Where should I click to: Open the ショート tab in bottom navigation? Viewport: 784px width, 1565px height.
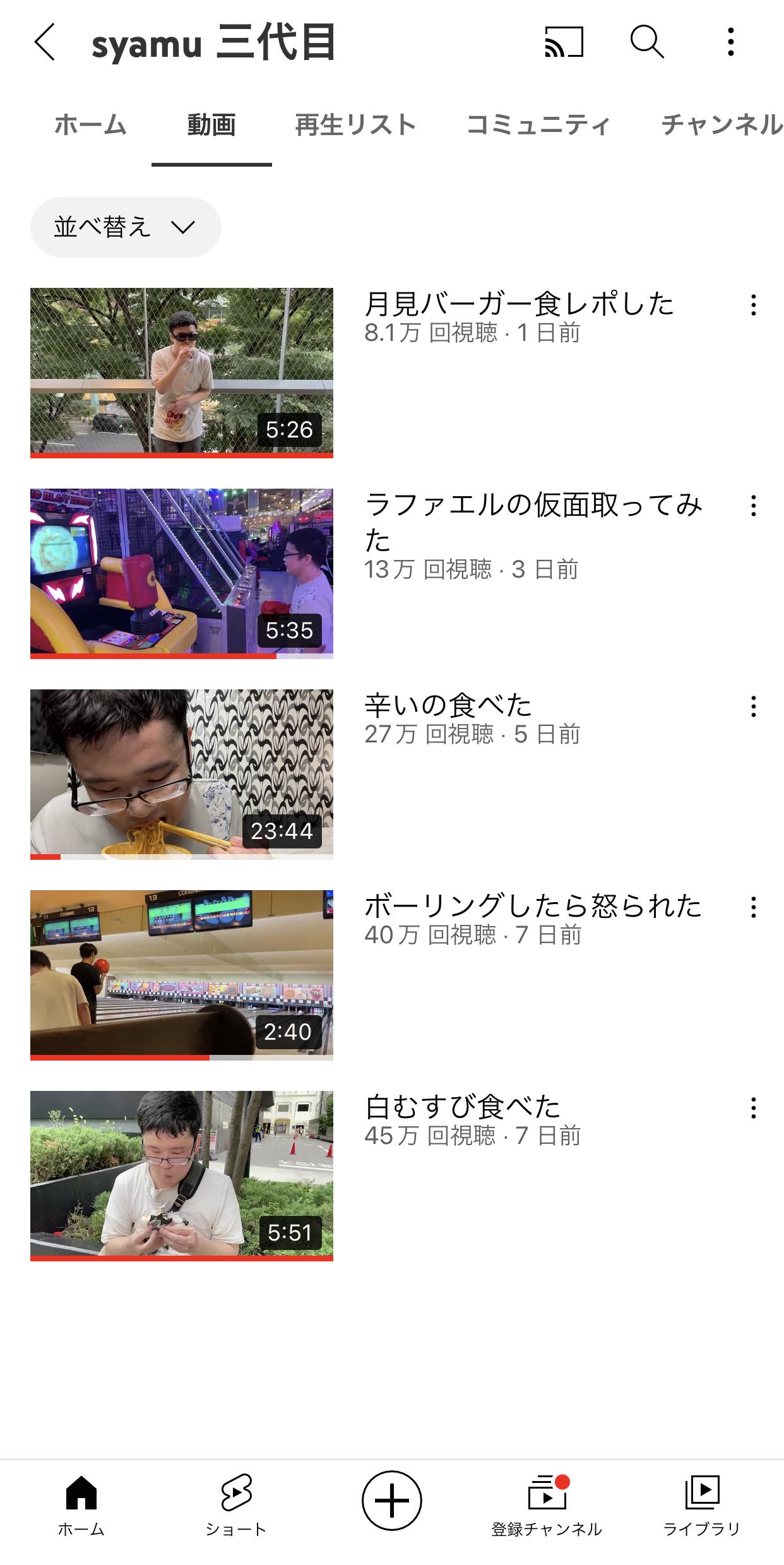(x=236, y=1505)
